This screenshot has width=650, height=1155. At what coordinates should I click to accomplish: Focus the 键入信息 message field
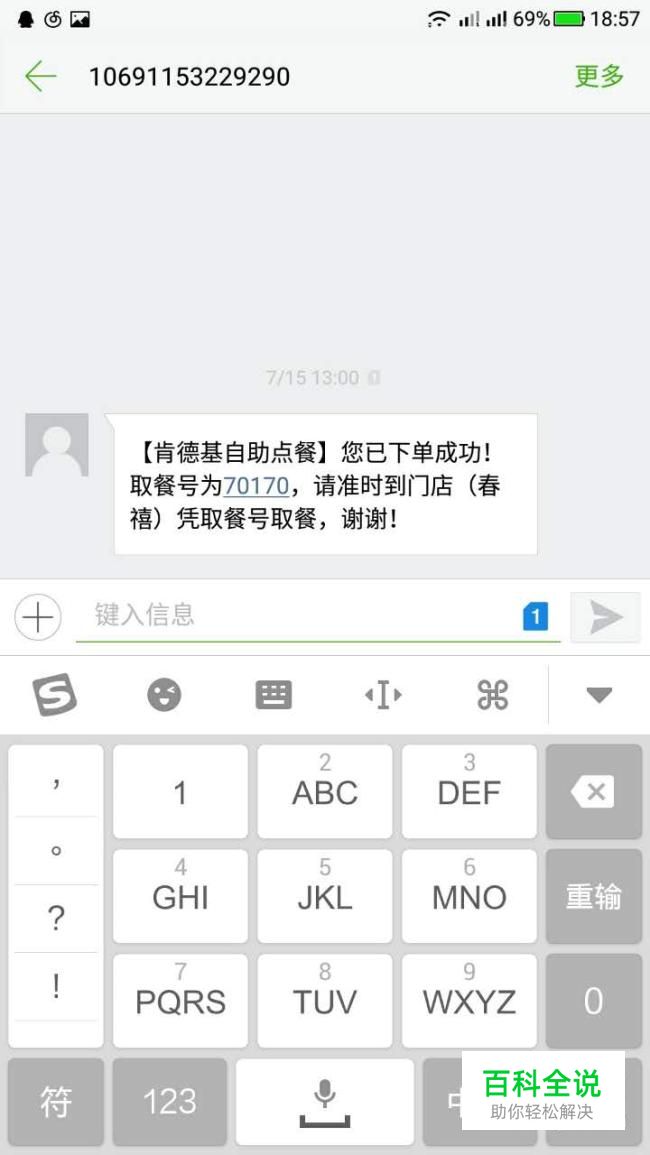tap(298, 616)
